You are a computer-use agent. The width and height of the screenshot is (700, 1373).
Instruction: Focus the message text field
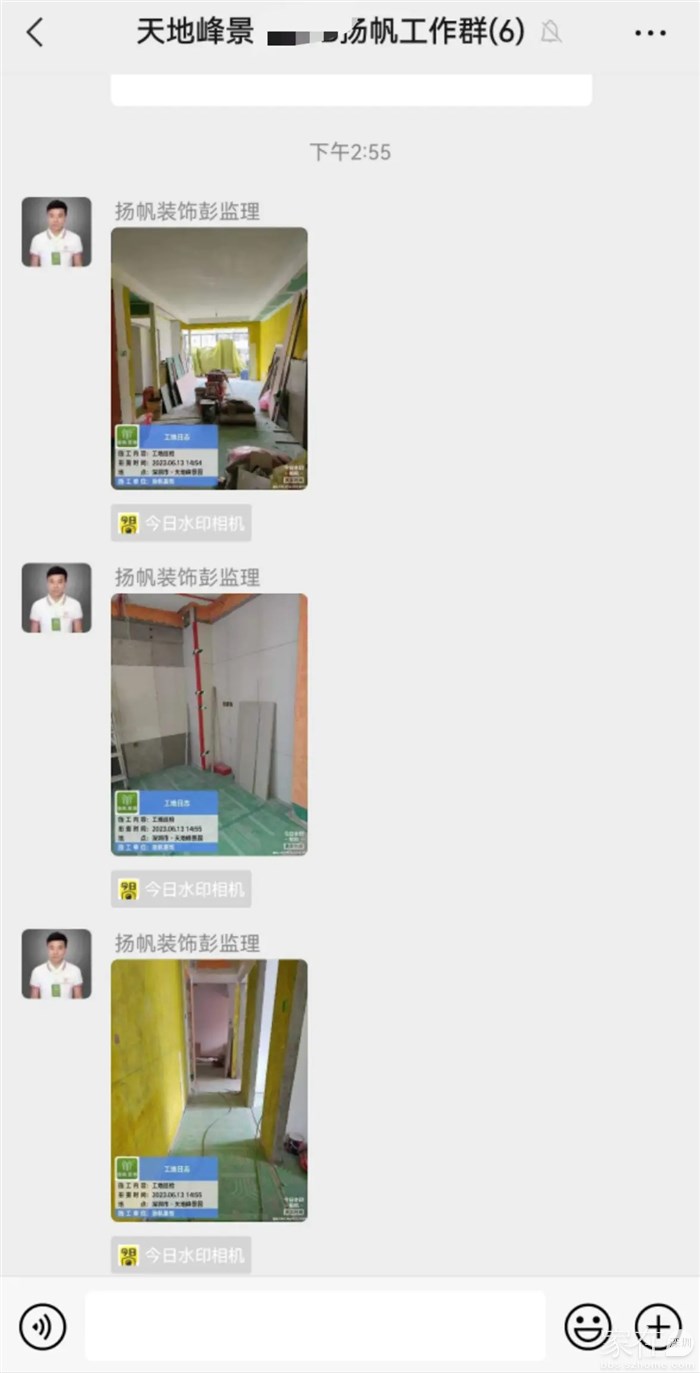click(315, 1326)
